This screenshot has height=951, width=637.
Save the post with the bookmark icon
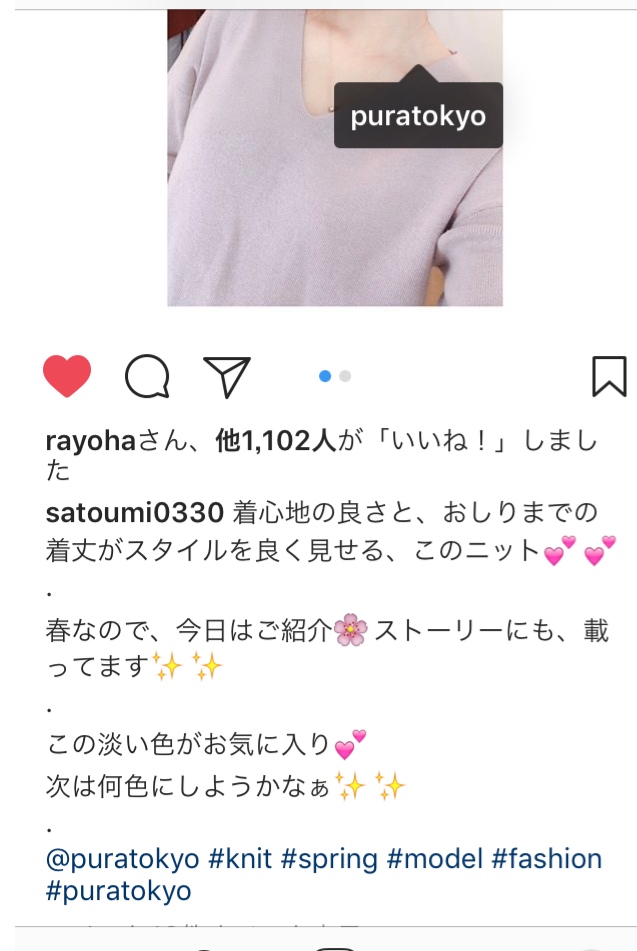tap(608, 377)
